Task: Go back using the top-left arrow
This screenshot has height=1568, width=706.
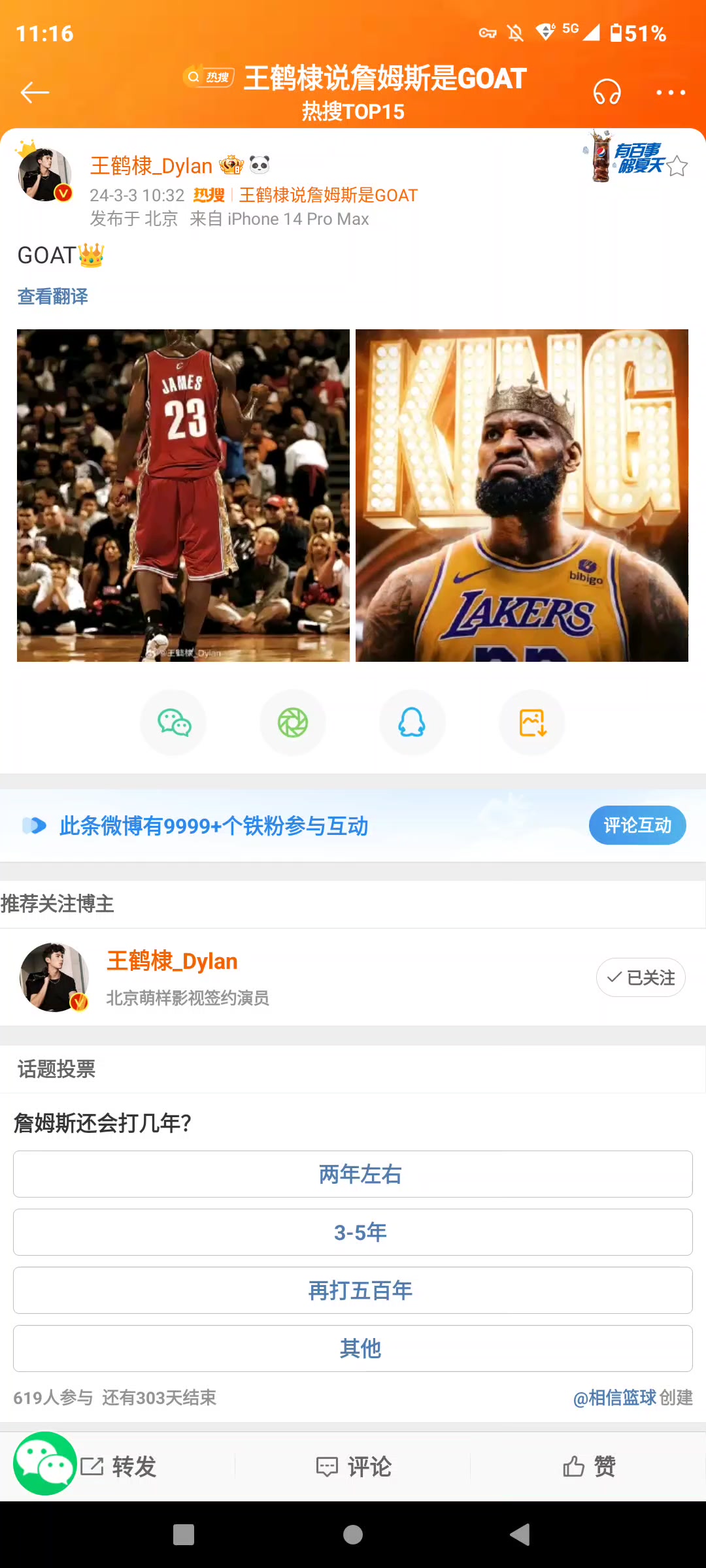Action: tap(35, 93)
